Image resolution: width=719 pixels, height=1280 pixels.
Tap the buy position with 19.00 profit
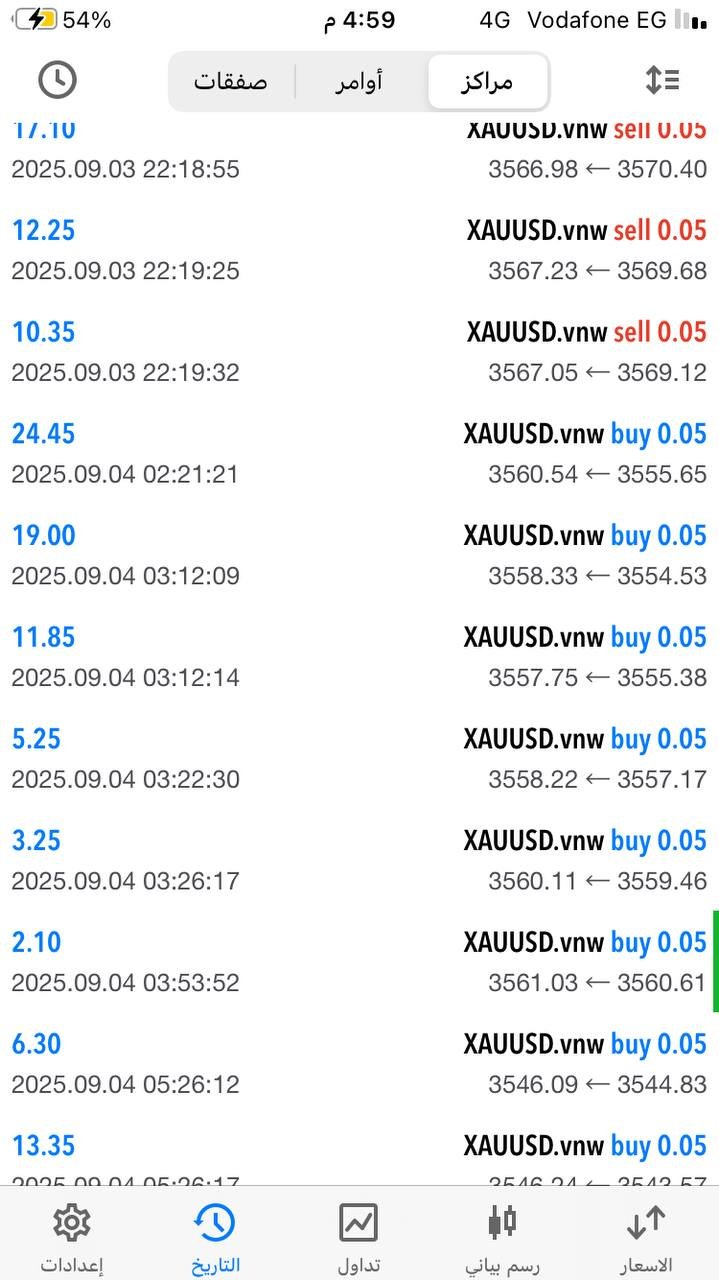click(x=359, y=556)
